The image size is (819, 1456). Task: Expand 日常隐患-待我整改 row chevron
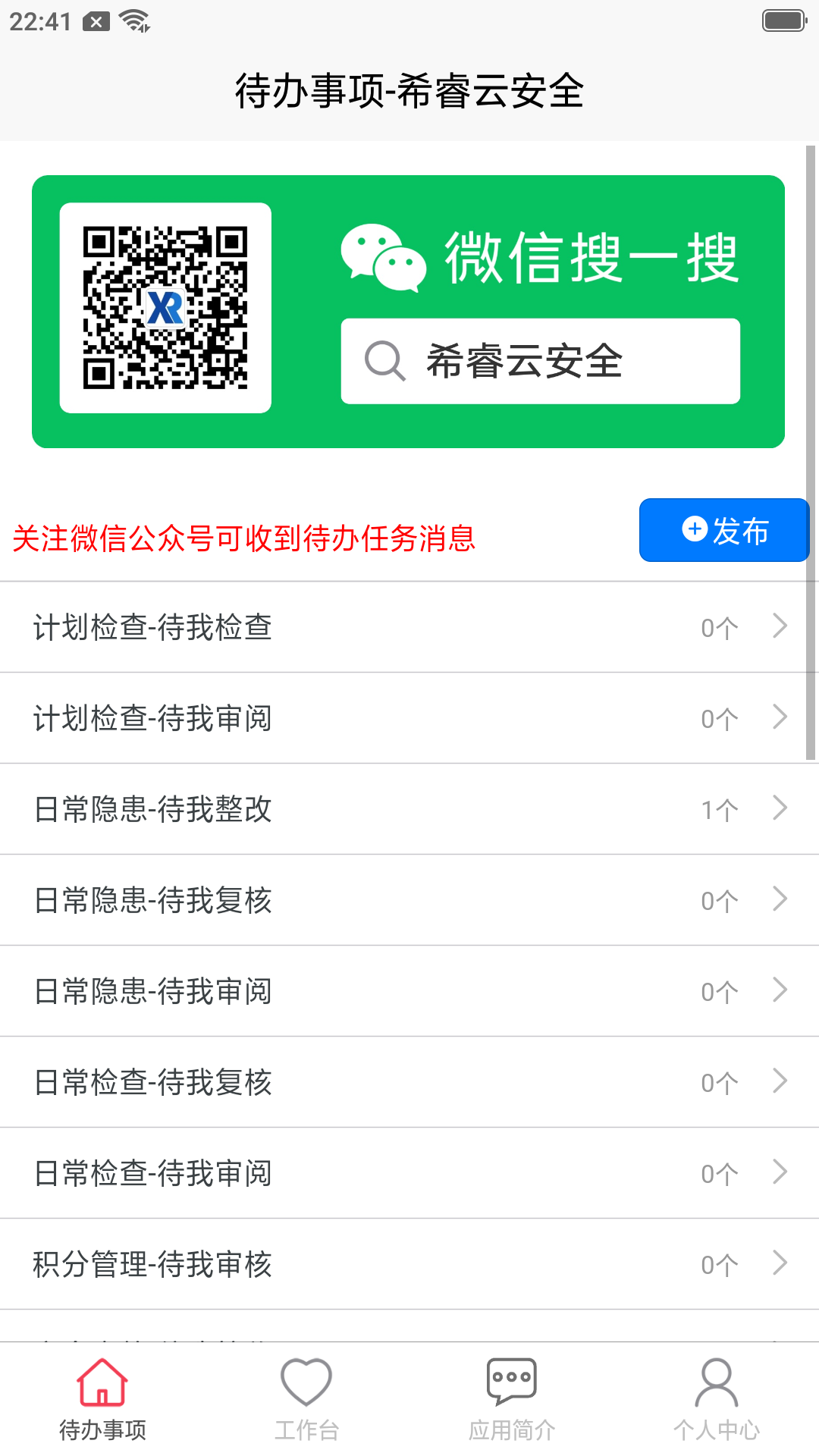780,808
